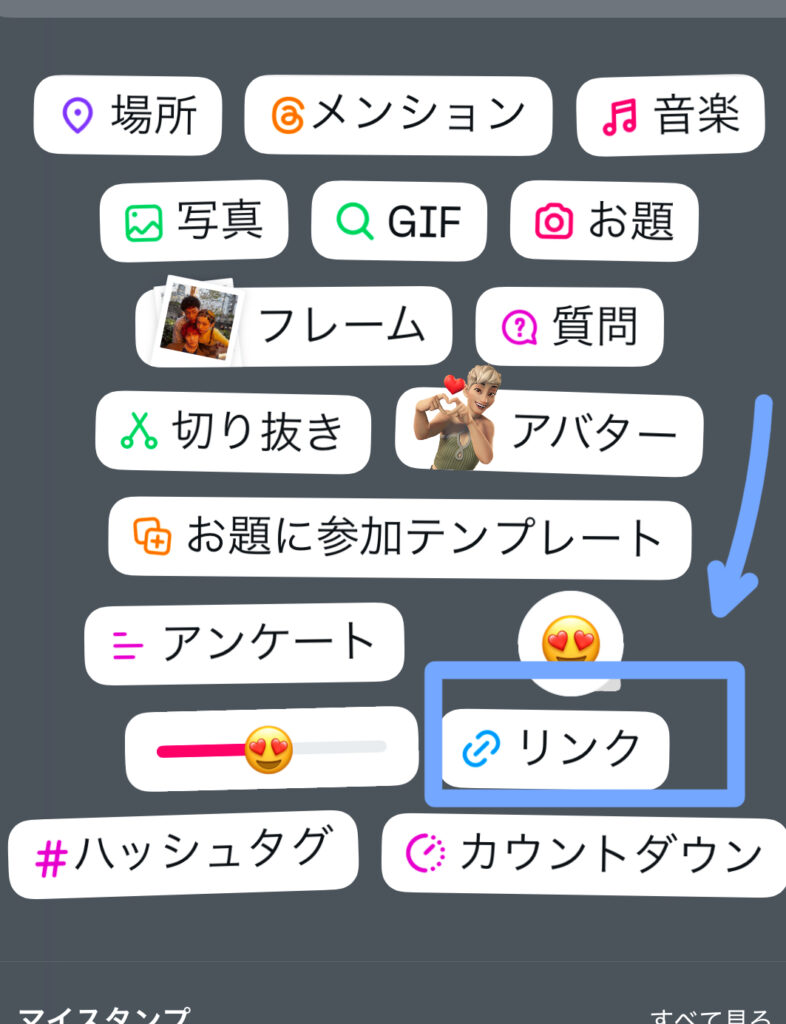Add a 写真 photo sticker
Screen dimensions: 786x1024
pos(194,220)
